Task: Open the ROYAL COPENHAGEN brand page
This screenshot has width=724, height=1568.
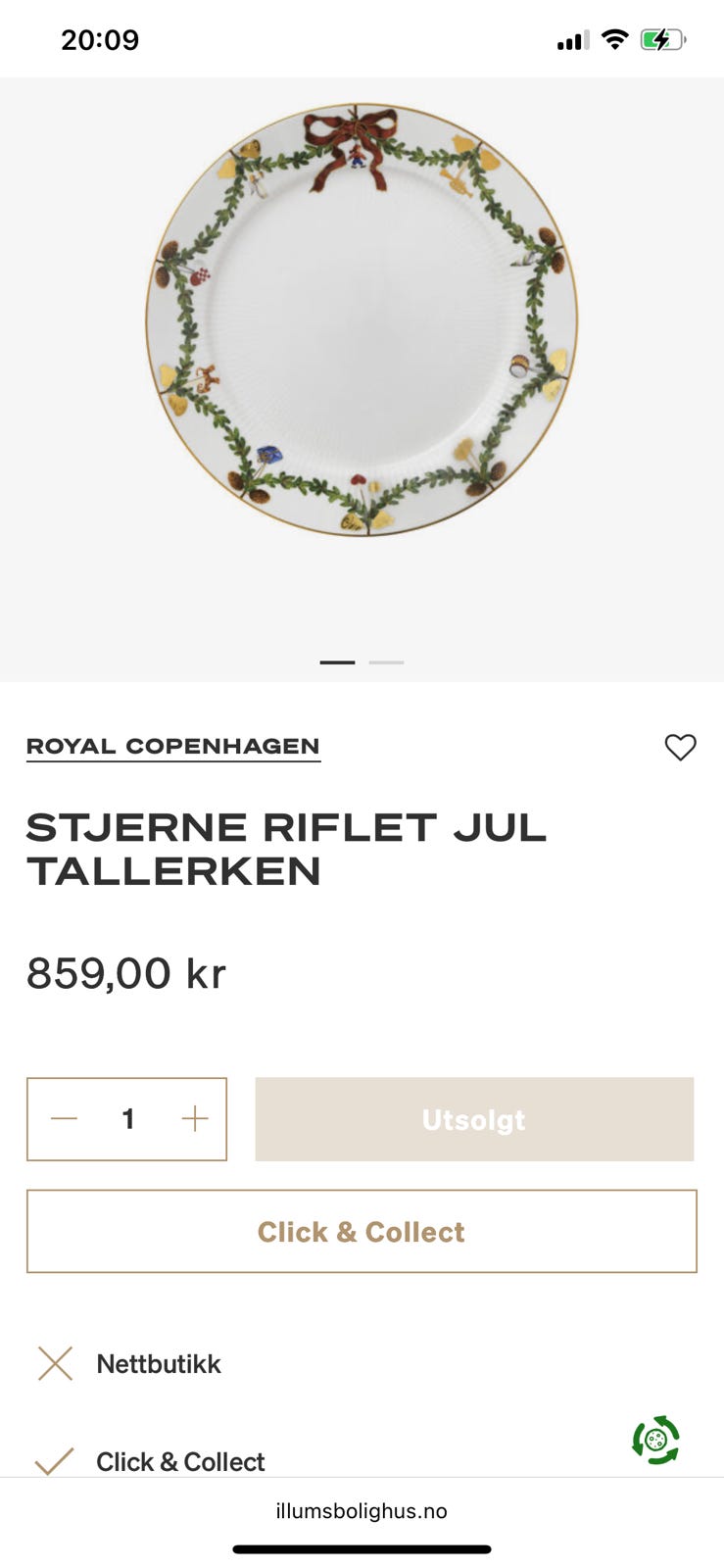Action: point(172,746)
